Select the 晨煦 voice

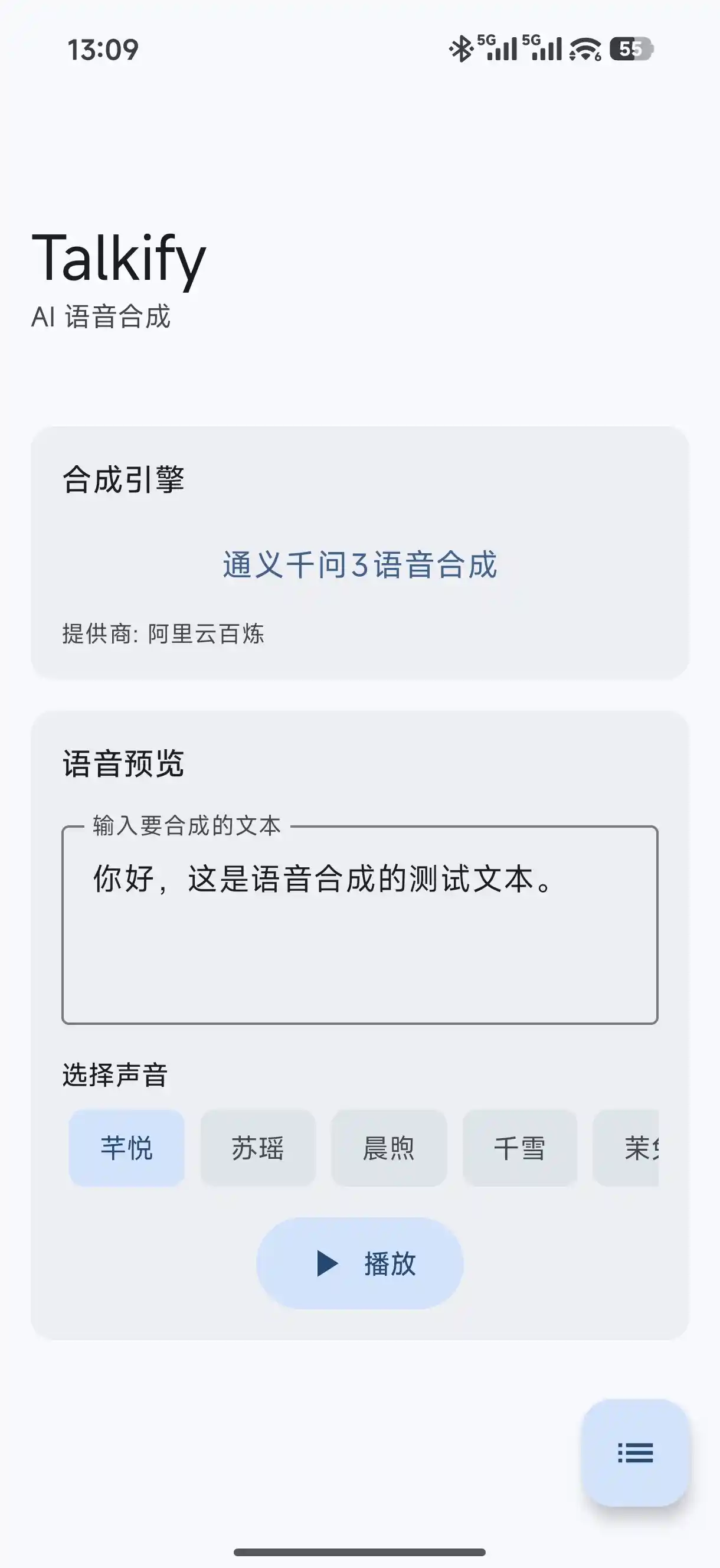(389, 1148)
